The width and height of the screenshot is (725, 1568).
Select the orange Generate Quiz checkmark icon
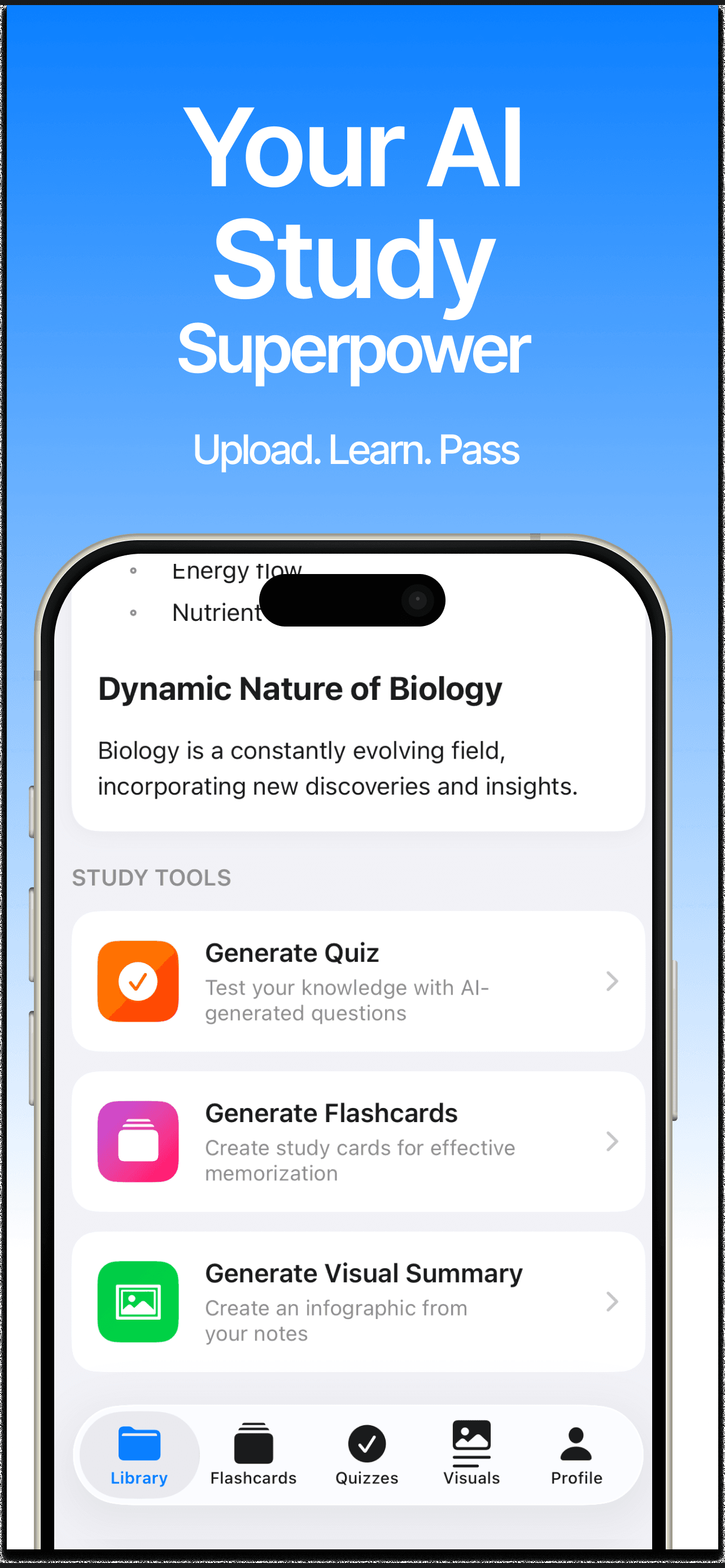pyautogui.click(x=138, y=981)
